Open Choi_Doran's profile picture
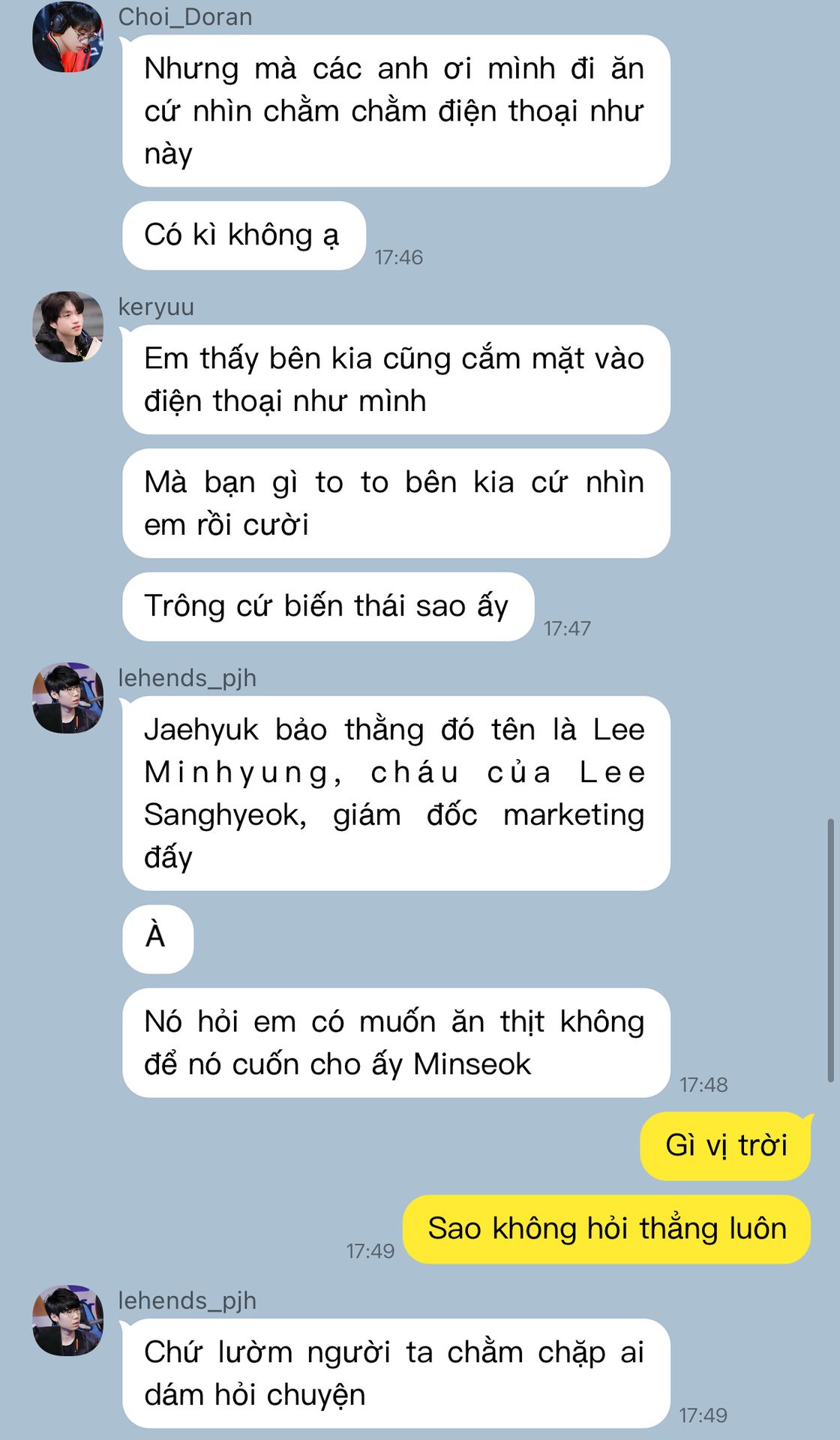This screenshot has width=840, height=1440. (67, 37)
